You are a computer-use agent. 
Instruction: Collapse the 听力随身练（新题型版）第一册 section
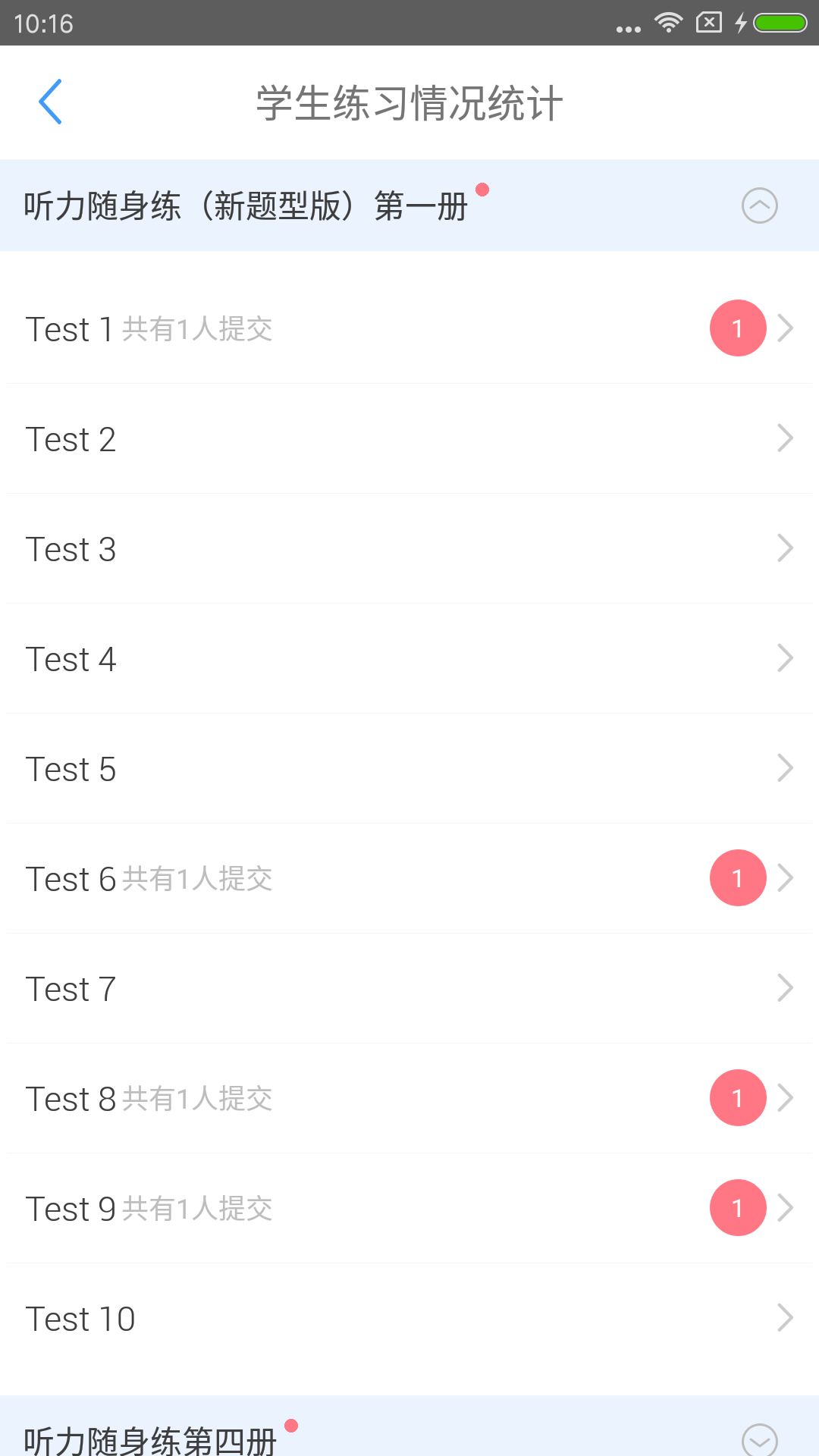pyautogui.click(x=759, y=206)
